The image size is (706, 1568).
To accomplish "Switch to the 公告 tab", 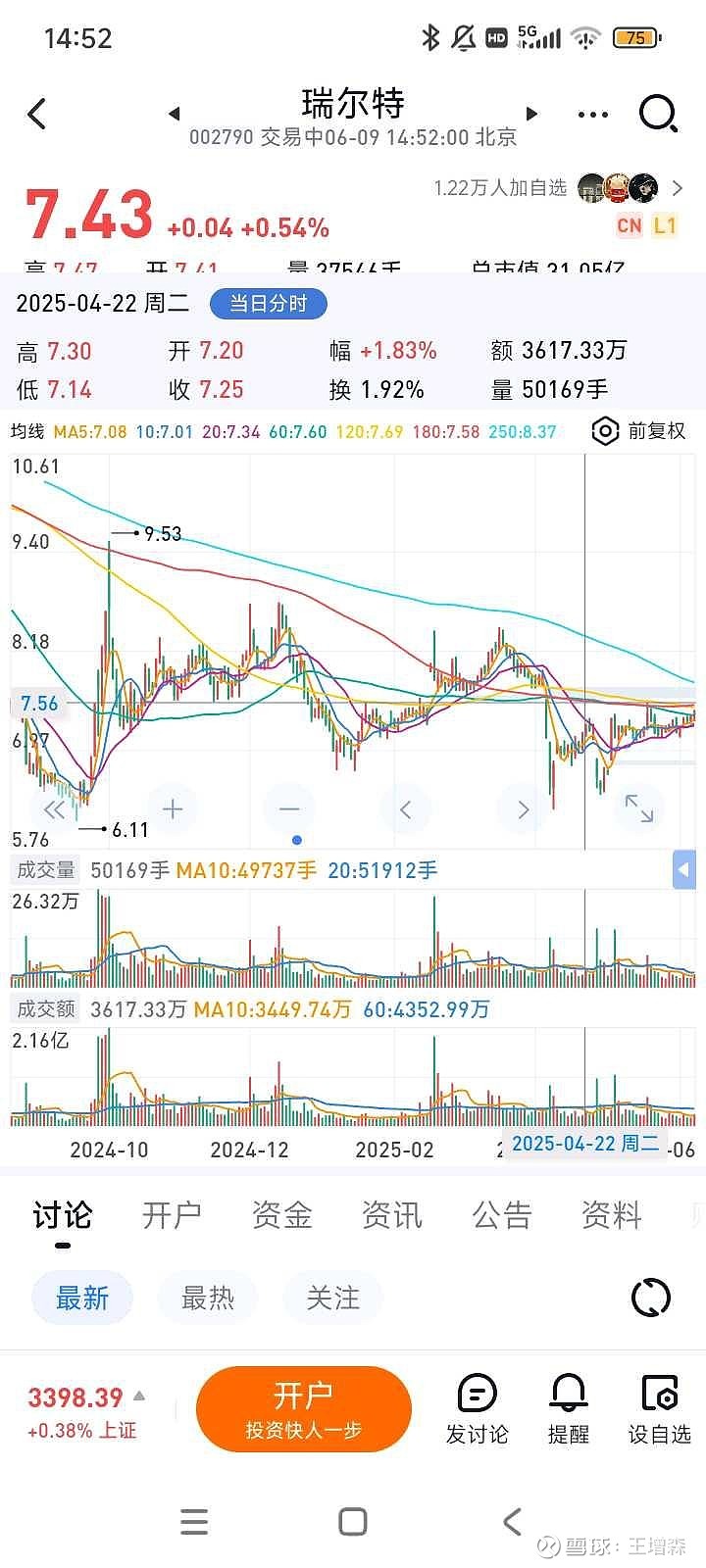I will (501, 1215).
